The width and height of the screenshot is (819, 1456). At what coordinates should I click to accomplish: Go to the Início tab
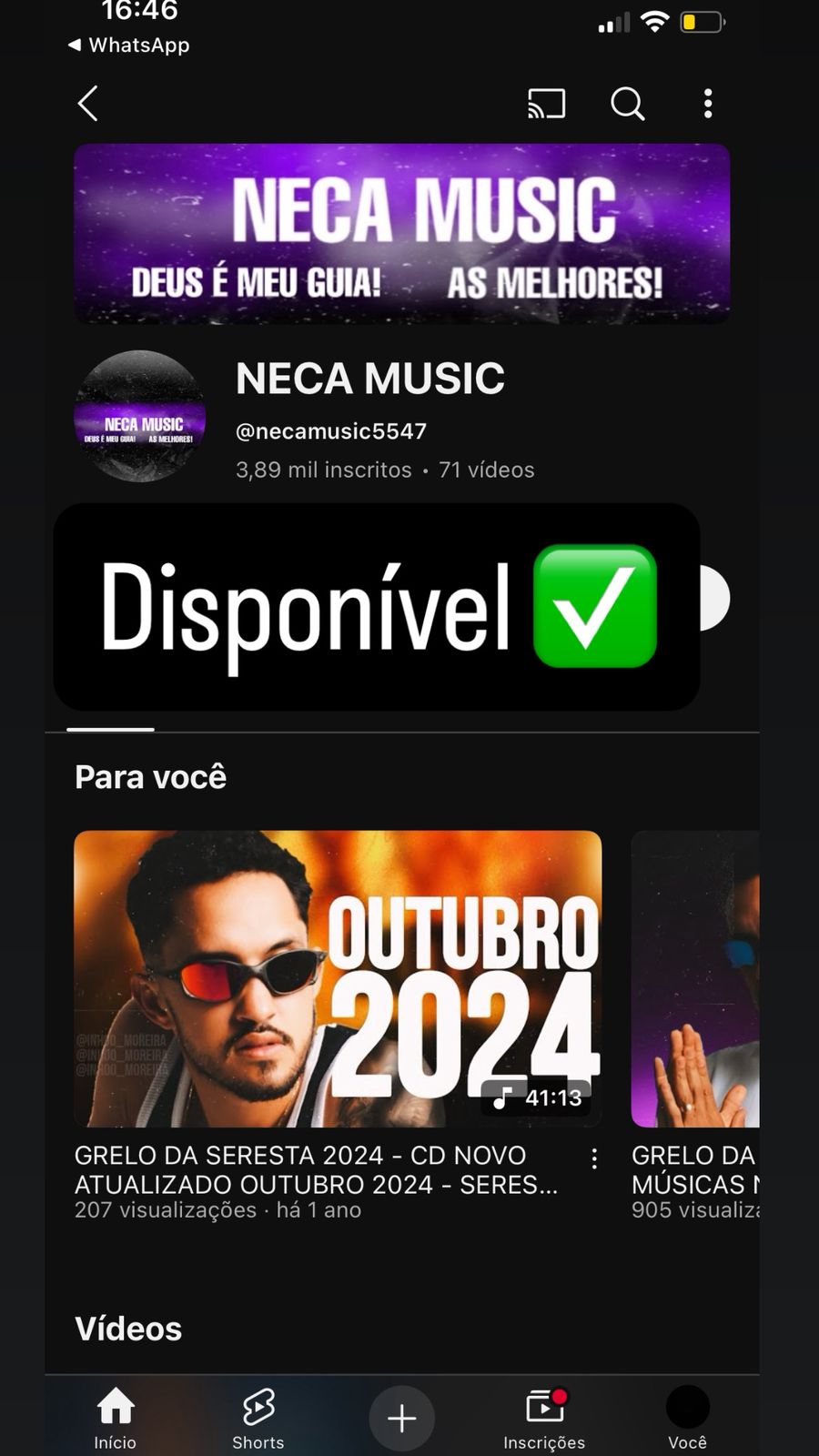(116, 1418)
